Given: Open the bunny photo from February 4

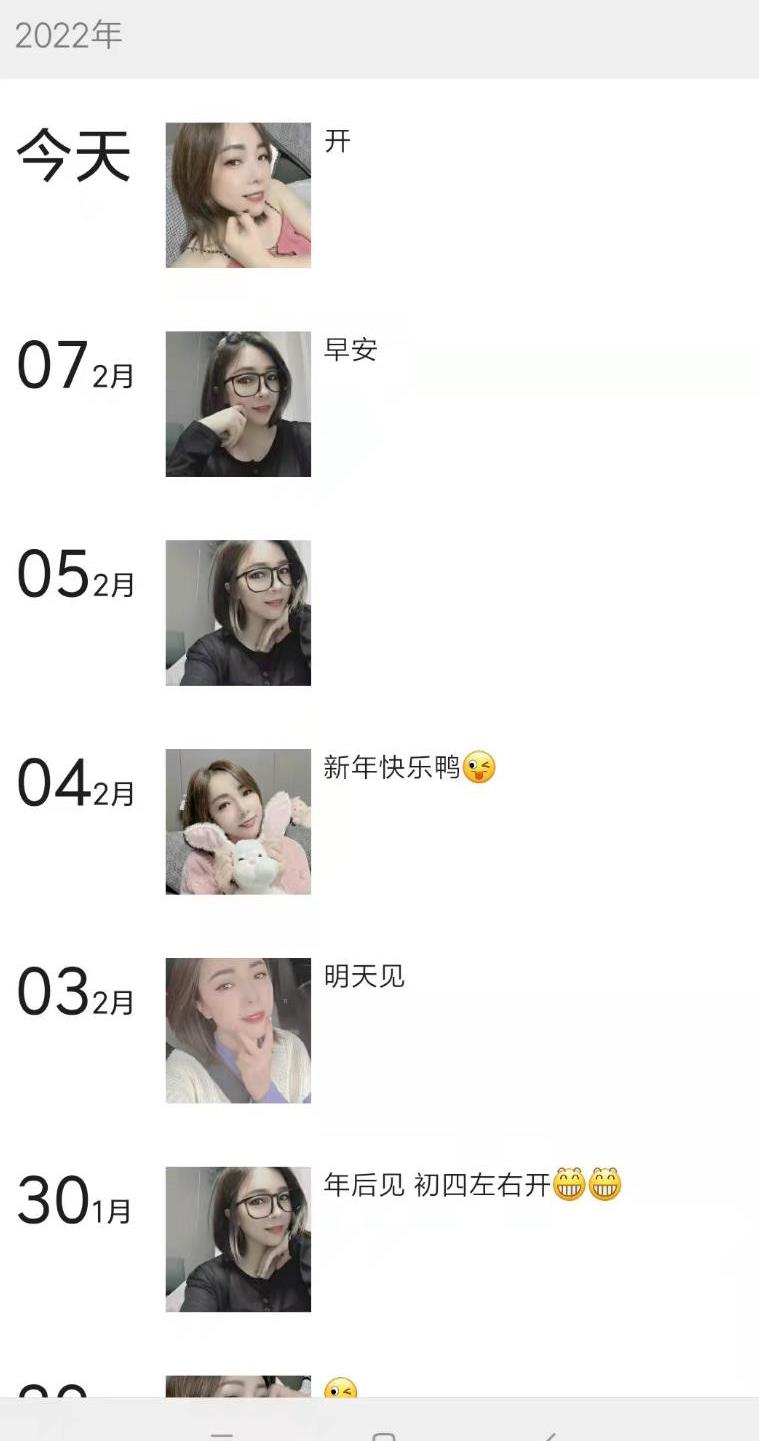Looking at the screenshot, I should 238,820.
